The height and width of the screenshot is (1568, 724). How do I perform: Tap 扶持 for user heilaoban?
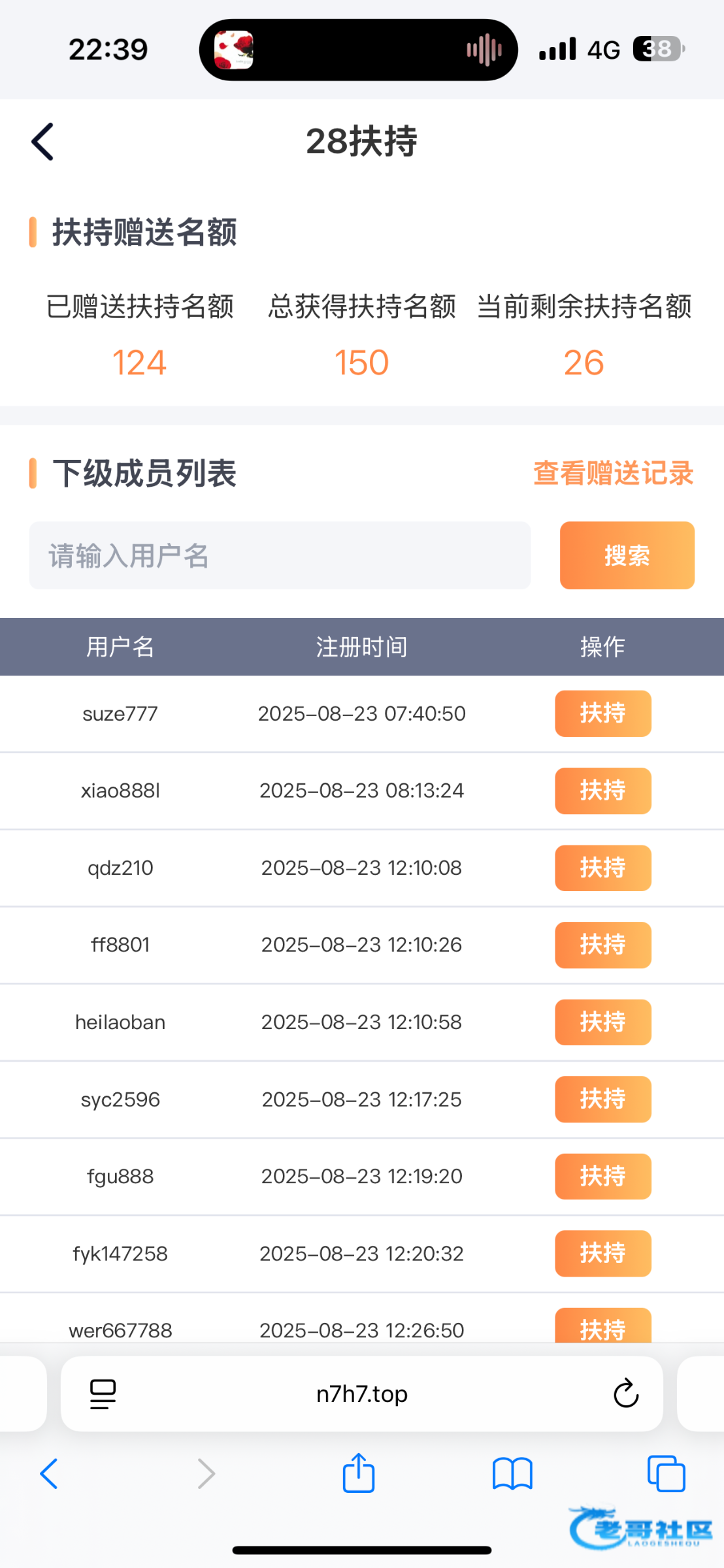click(x=603, y=1022)
